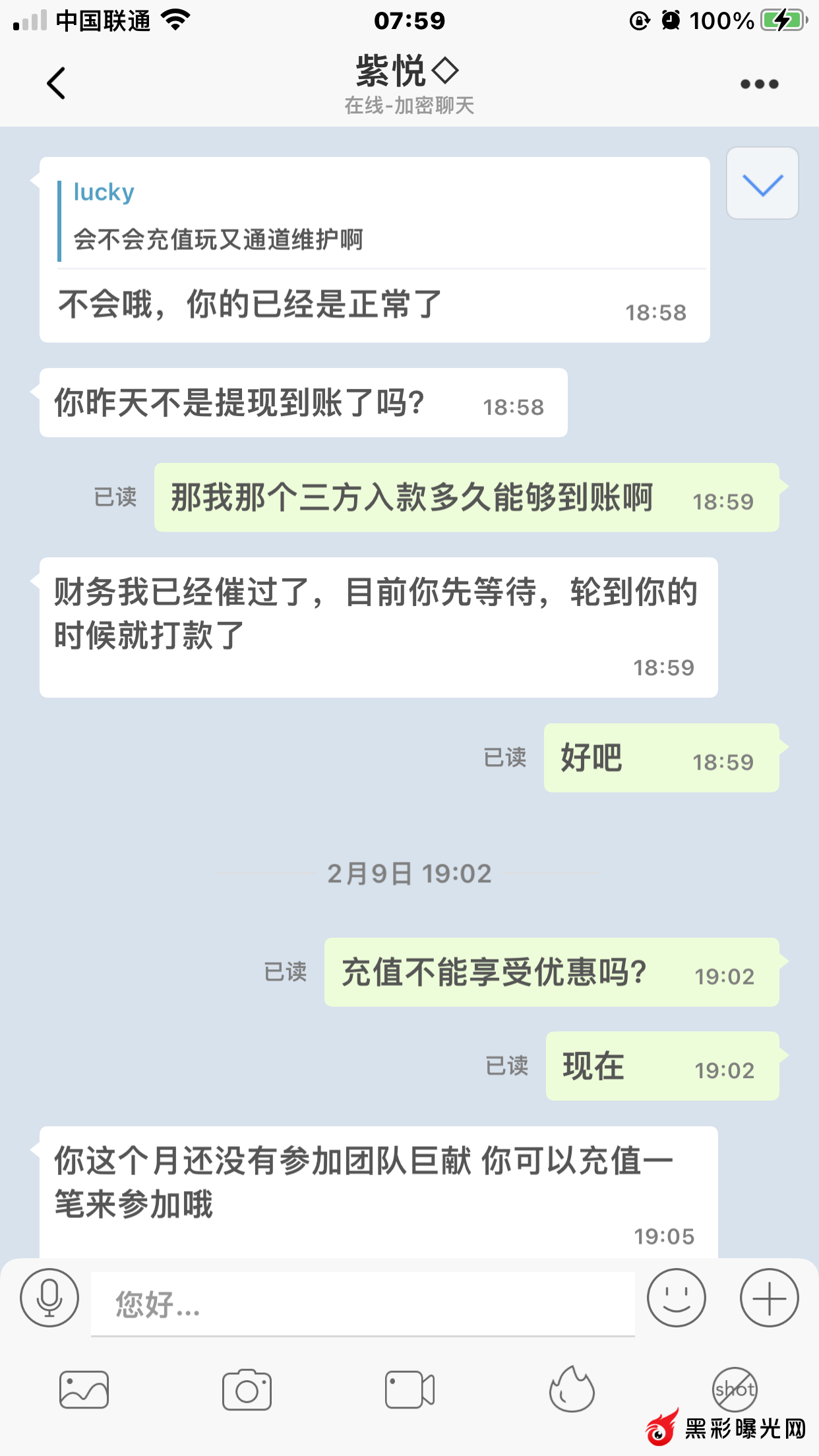The image size is (819, 1456).
Task: Tap the microphone for voice input
Action: pos(49,1298)
